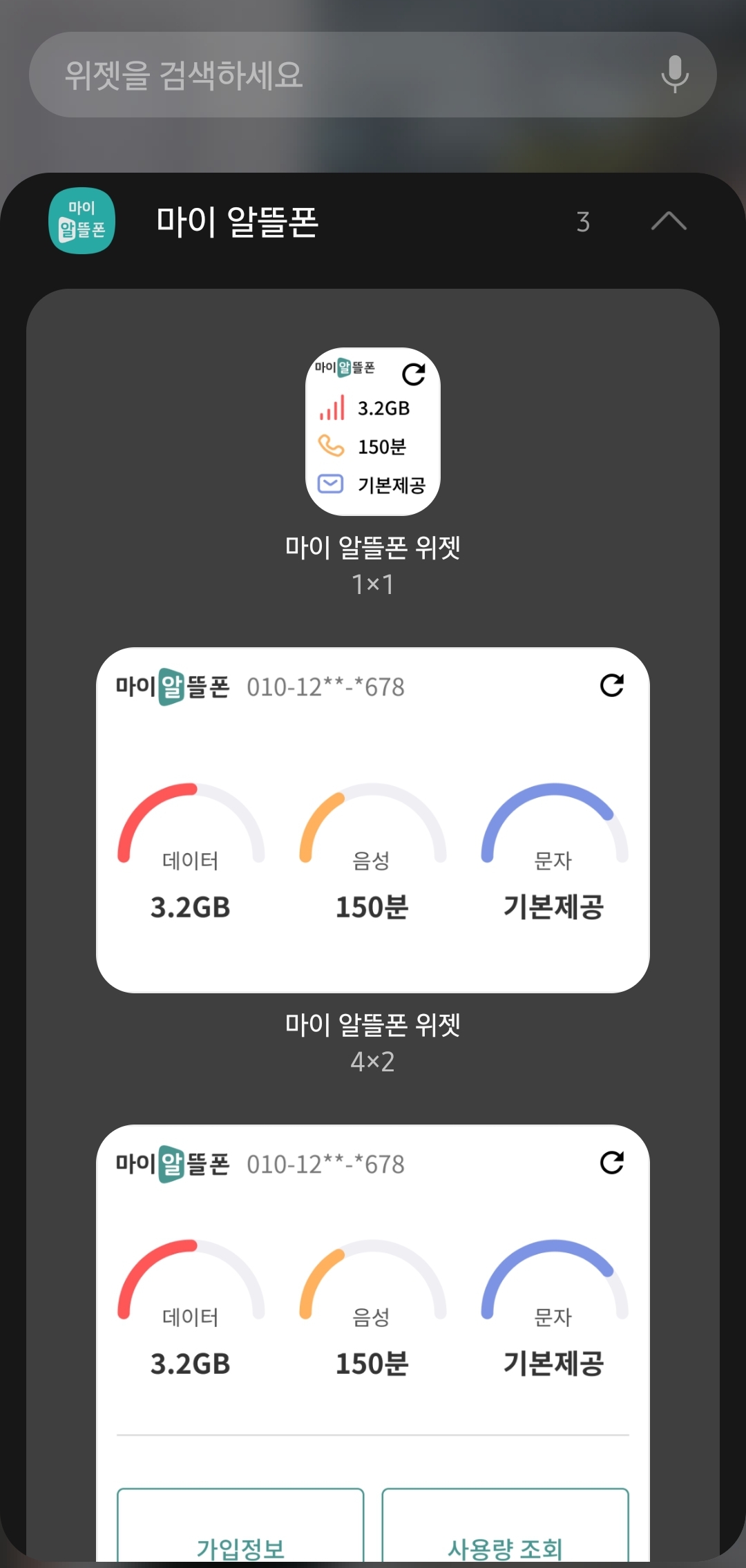Tap the red data signal icon showing 3.2GB

330,408
